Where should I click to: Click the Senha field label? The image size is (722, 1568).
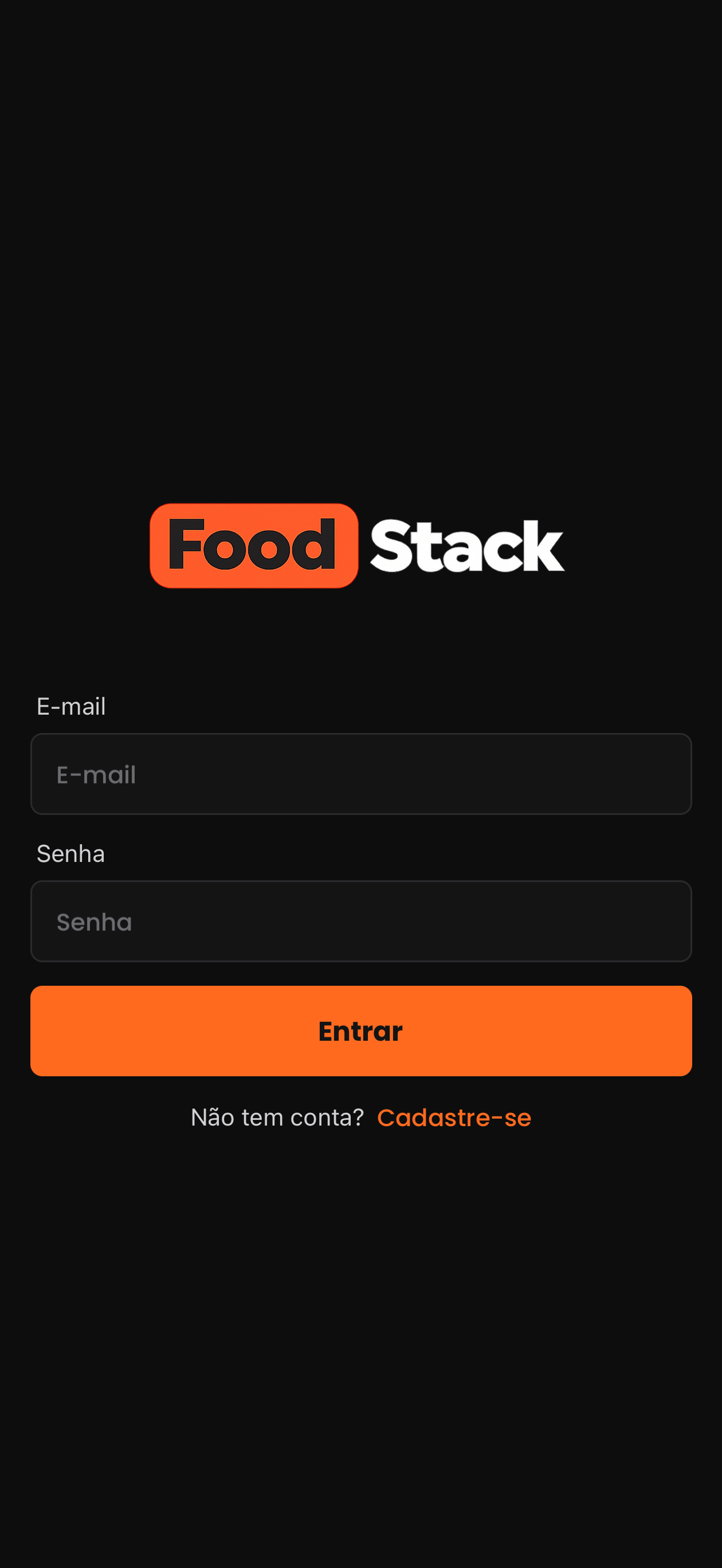pos(71,854)
